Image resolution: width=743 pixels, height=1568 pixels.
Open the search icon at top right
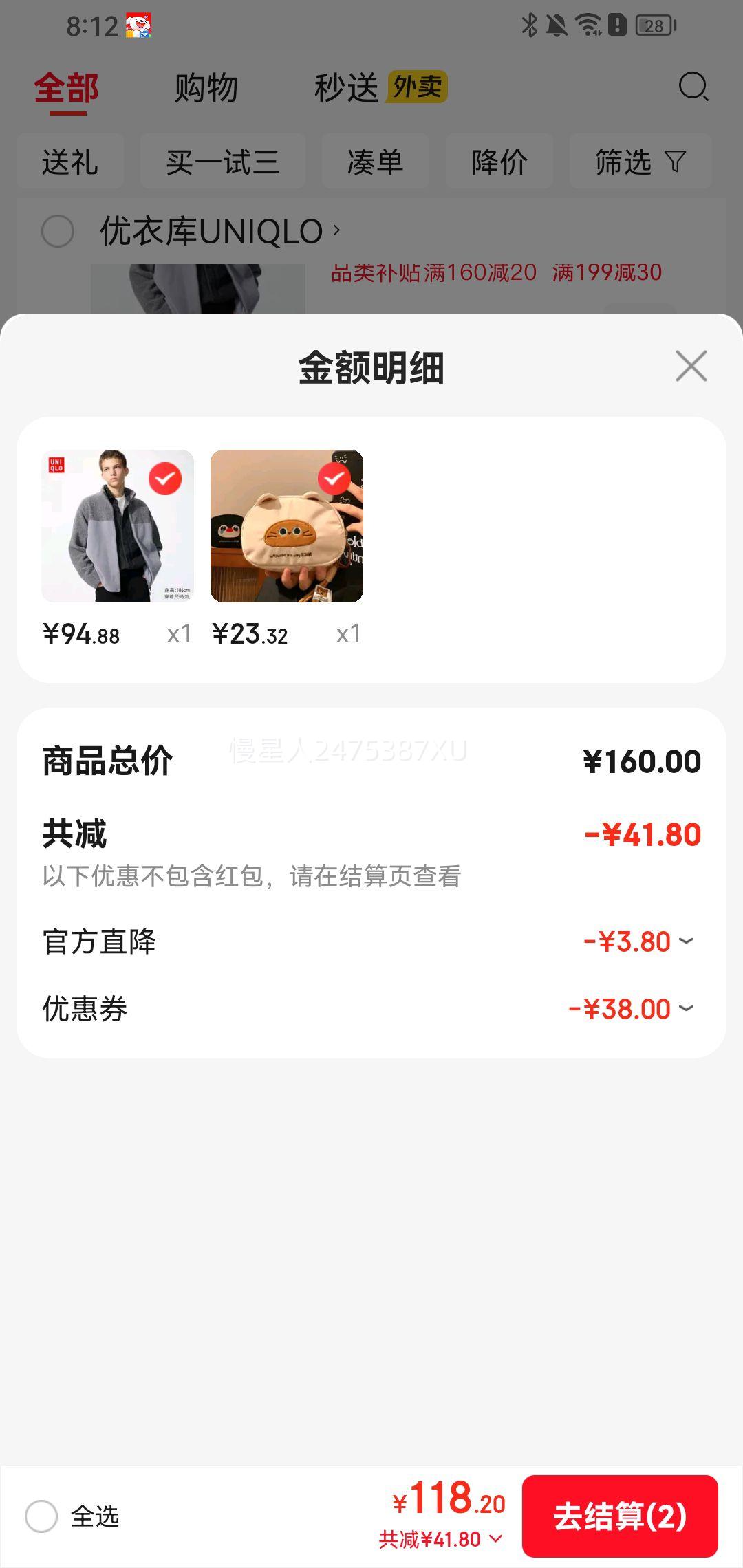pyautogui.click(x=693, y=88)
